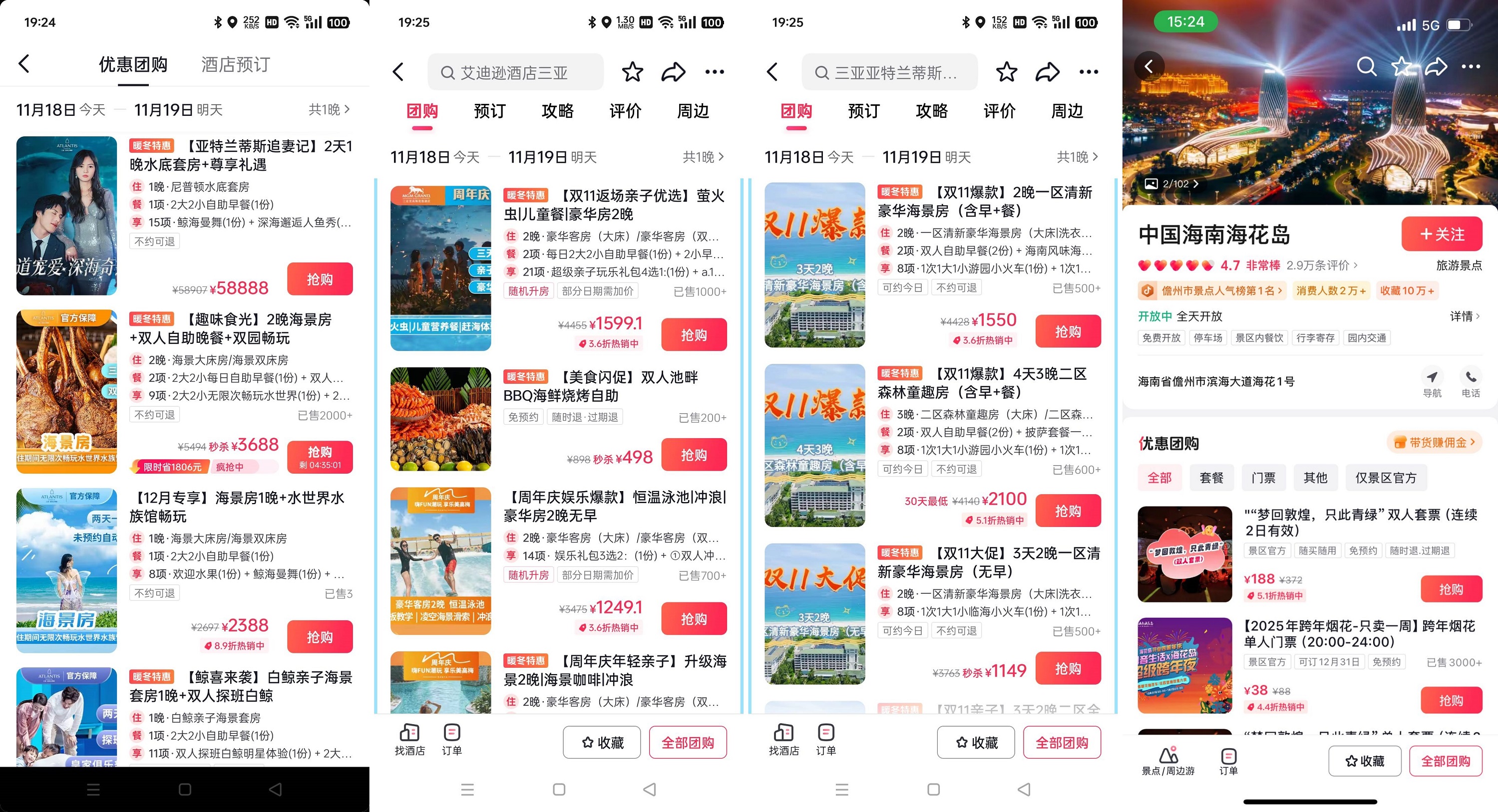Image resolution: width=1498 pixels, height=812 pixels.
Task: Call the attraction via 电话 icon
Action: (1470, 383)
